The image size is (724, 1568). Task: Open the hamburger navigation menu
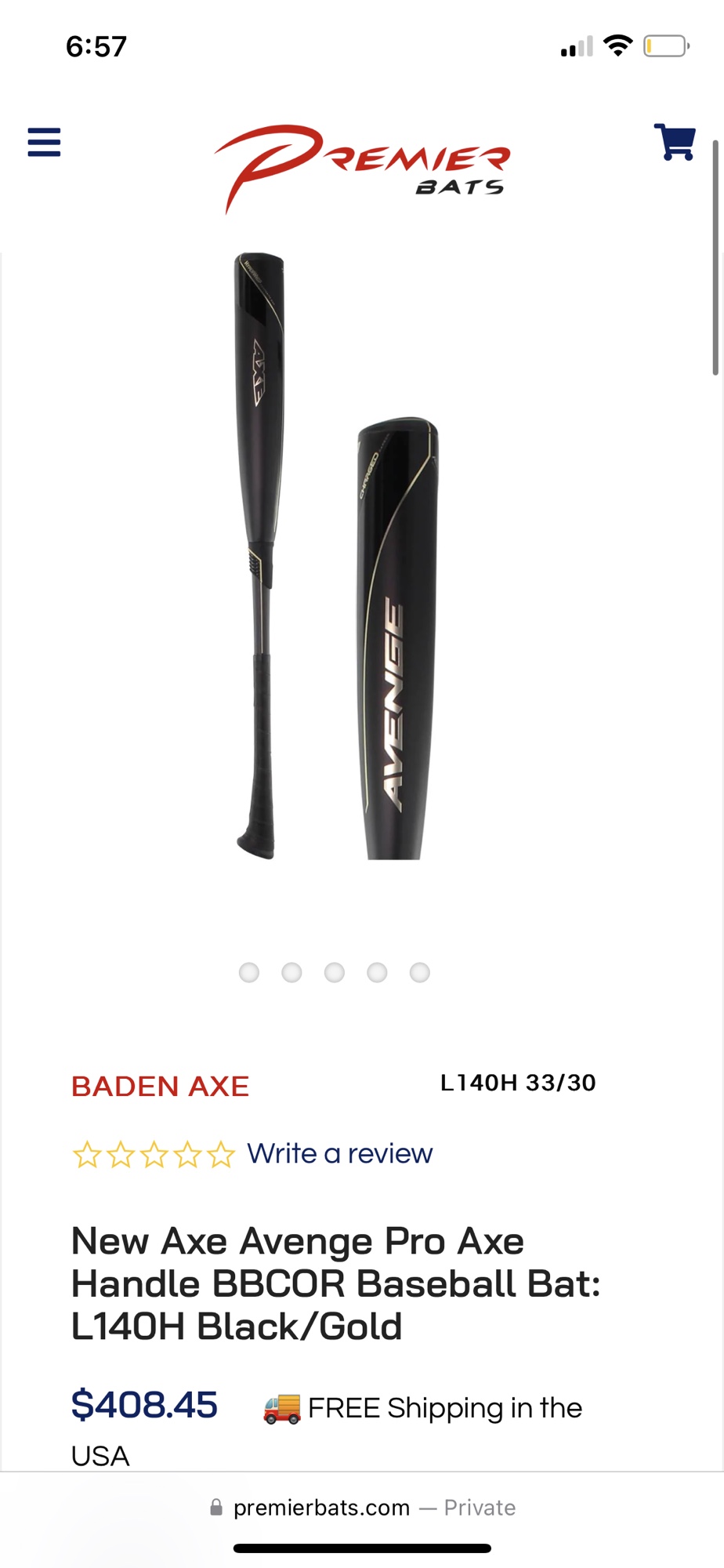[x=43, y=143]
